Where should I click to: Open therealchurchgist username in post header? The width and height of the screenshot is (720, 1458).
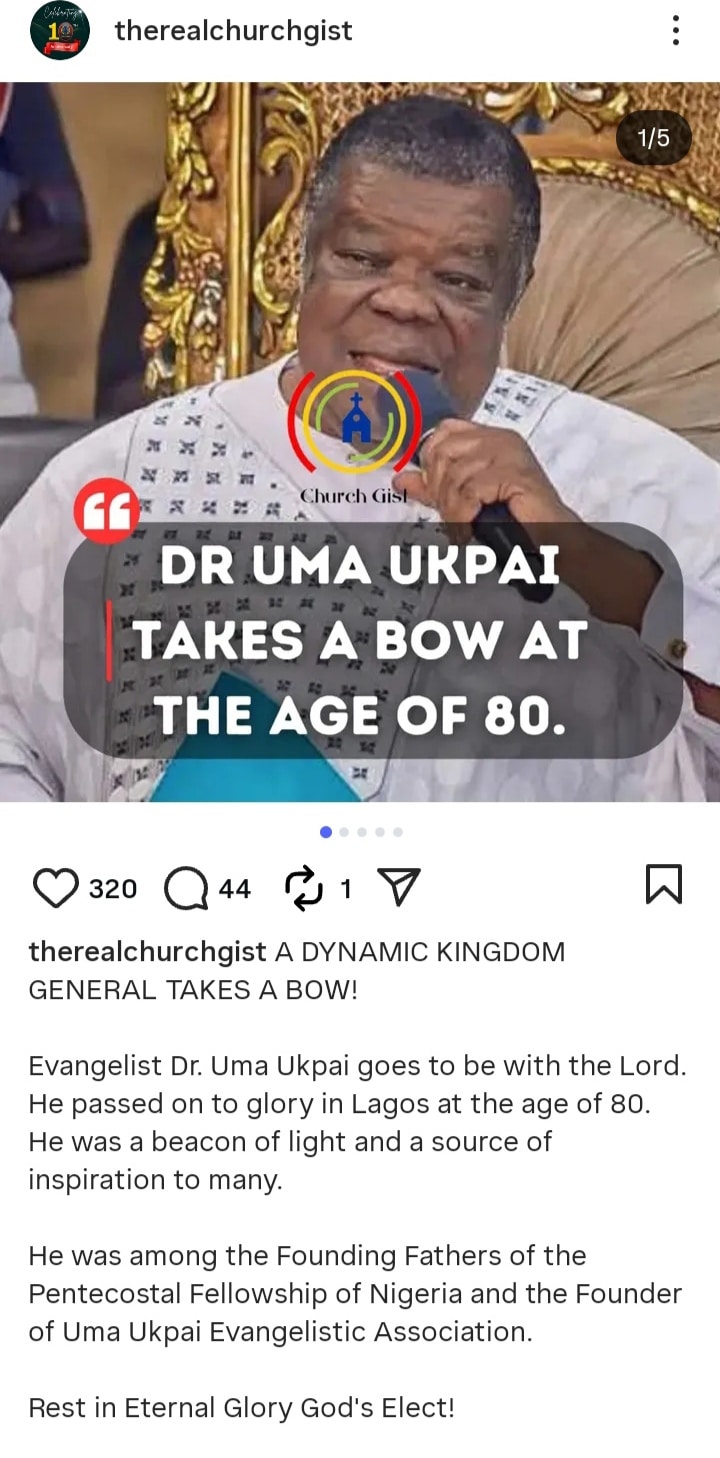tap(233, 31)
